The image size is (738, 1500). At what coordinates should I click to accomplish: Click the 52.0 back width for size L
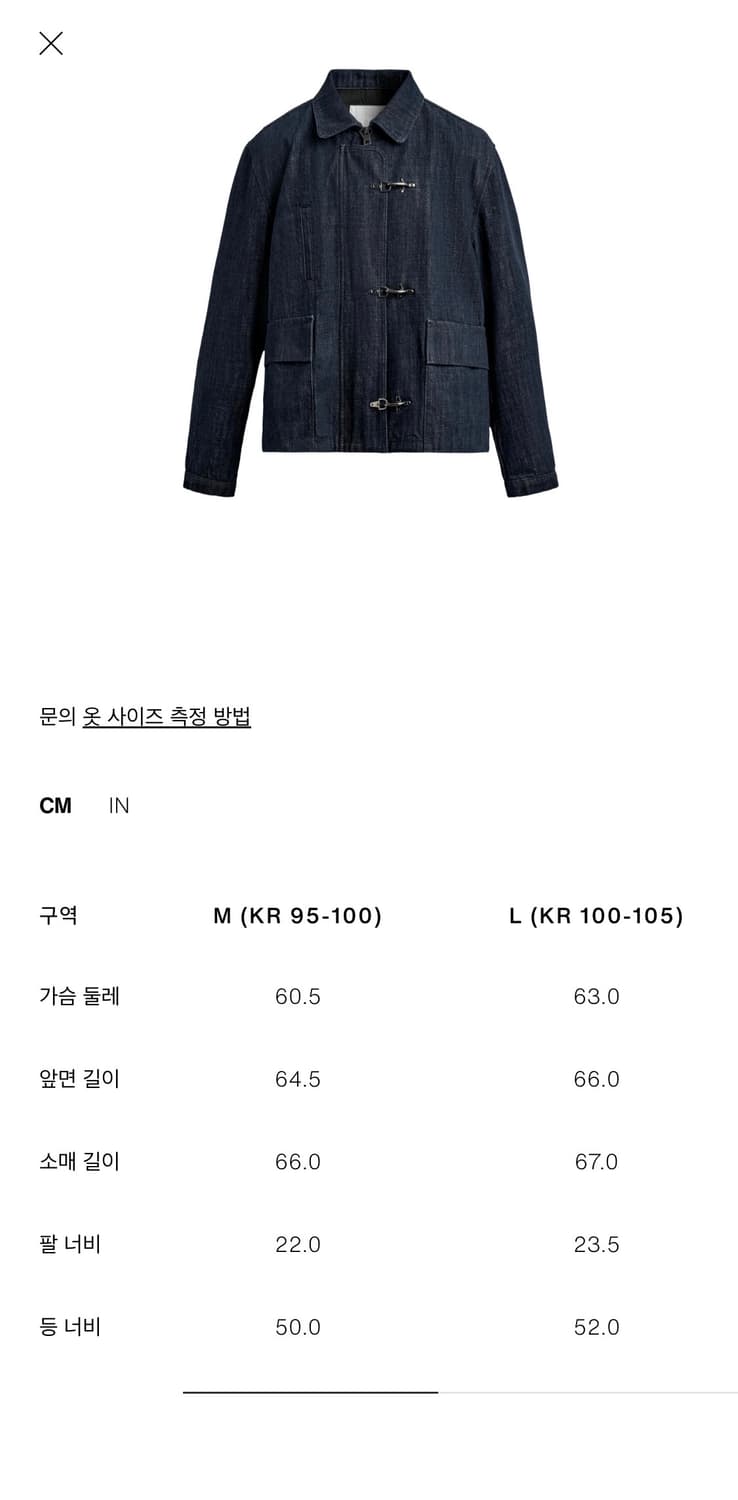[x=597, y=1327]
